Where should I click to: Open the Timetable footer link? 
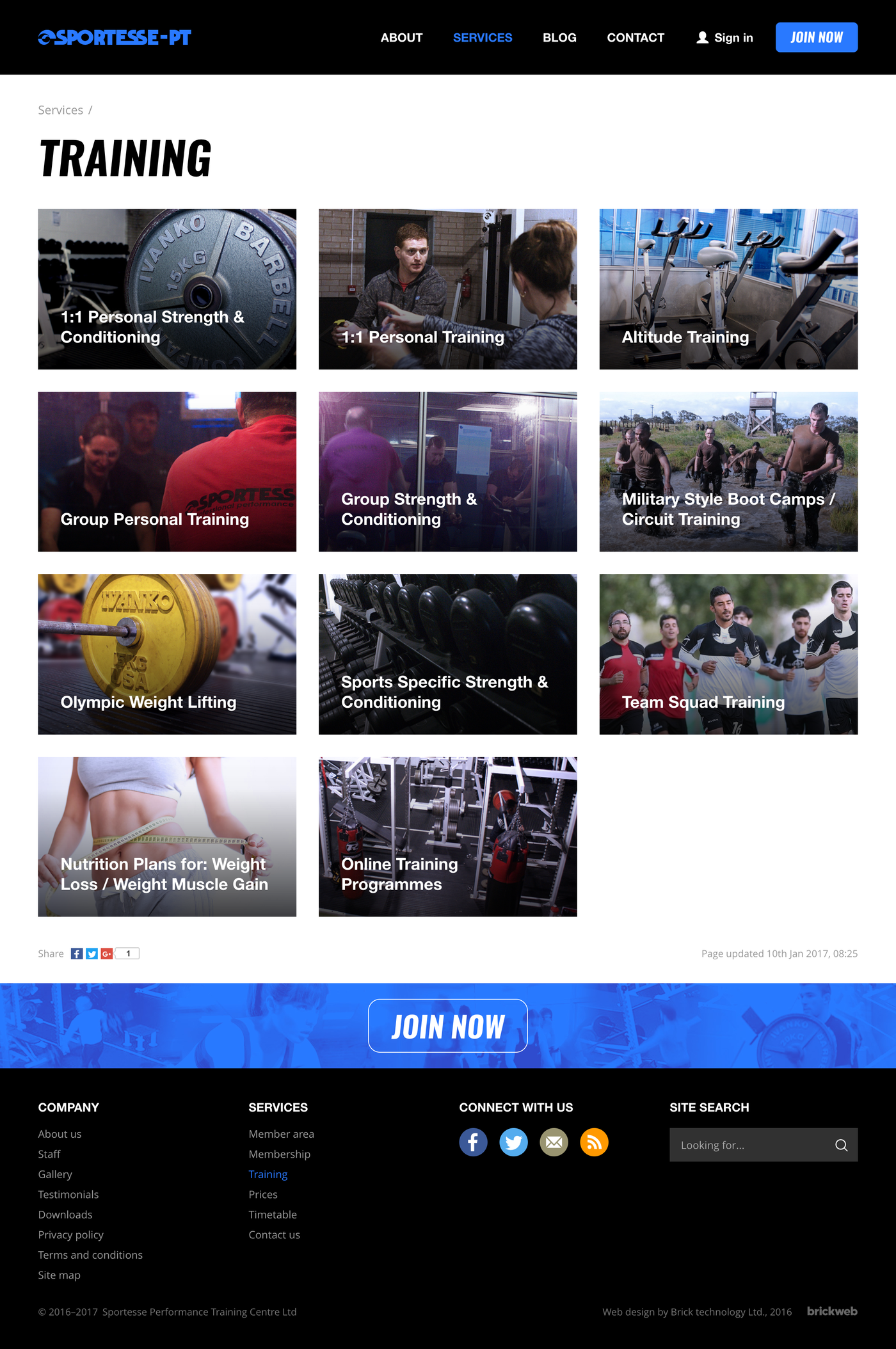tap(273, 1215)
